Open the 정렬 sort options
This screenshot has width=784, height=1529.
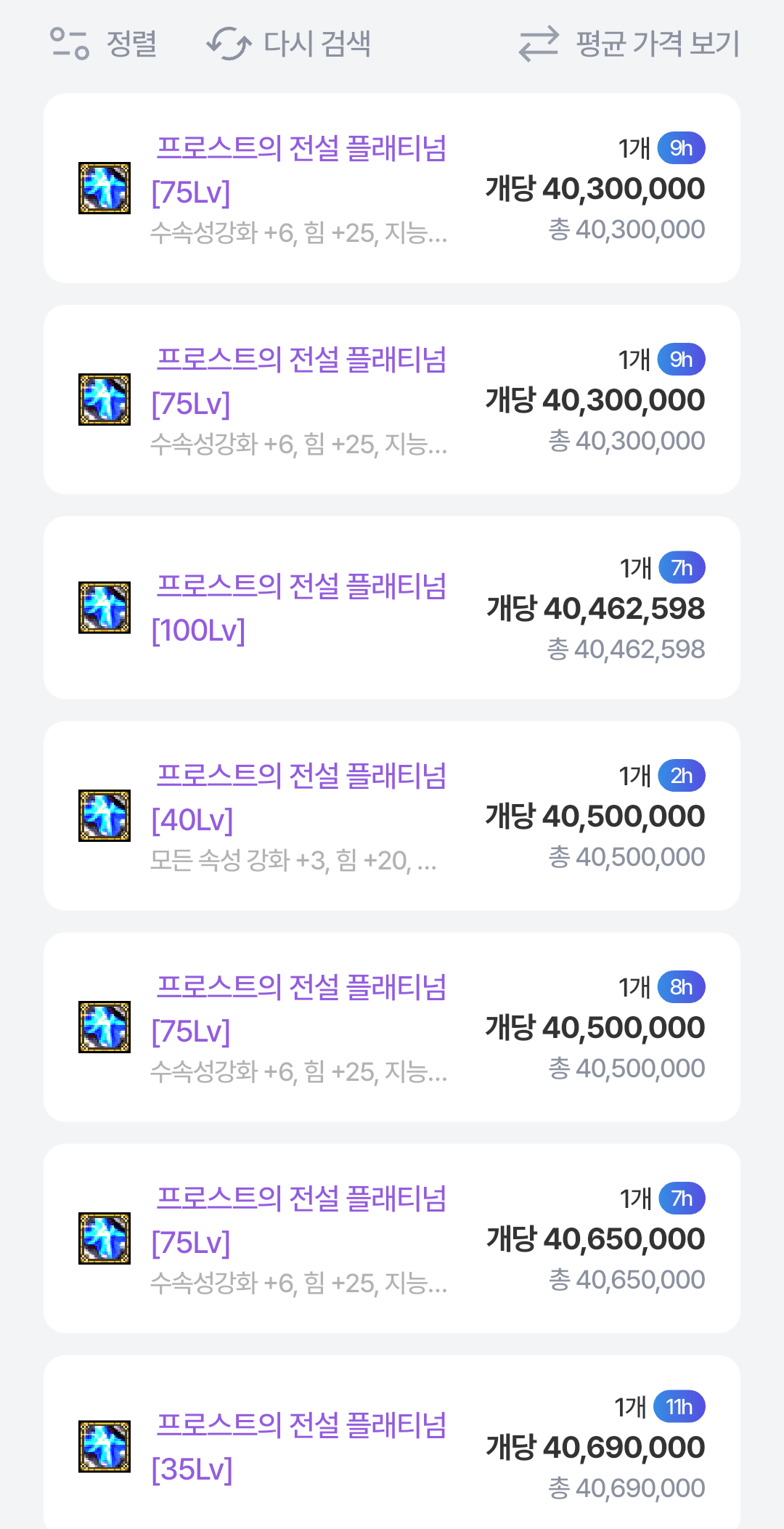point(104,44)
